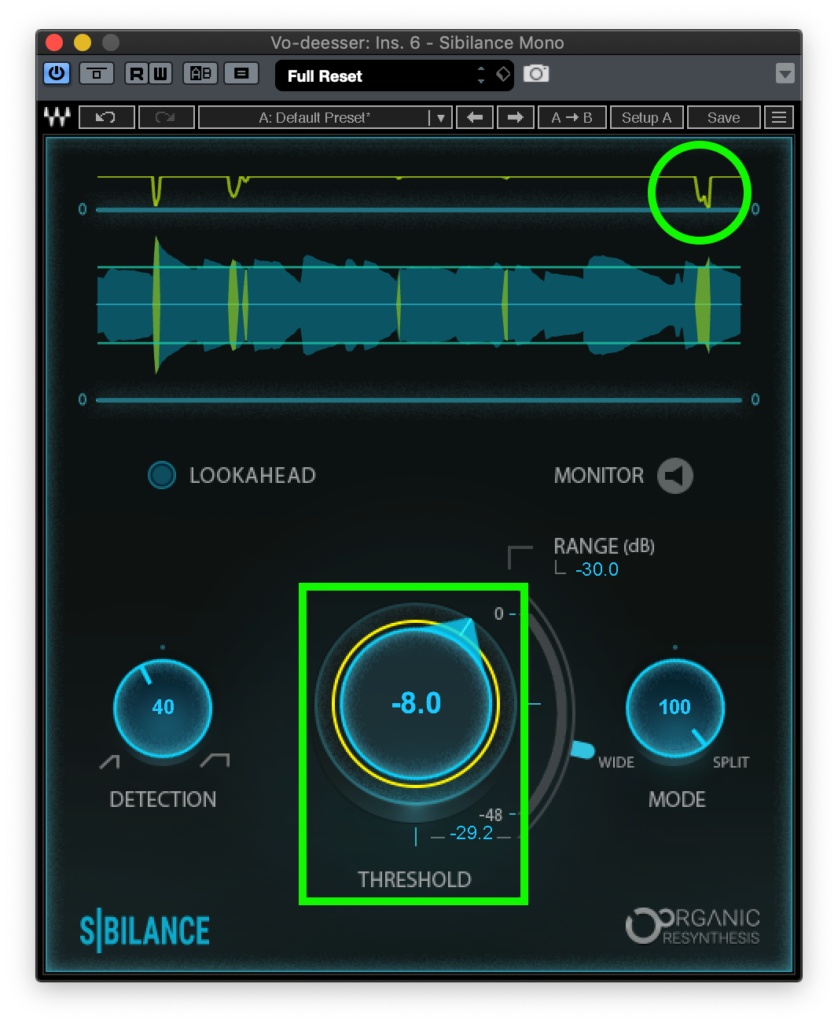Turn on the Monitor speaker
Viewport: 838px width, 1024px height.
[x=675, y=476]
